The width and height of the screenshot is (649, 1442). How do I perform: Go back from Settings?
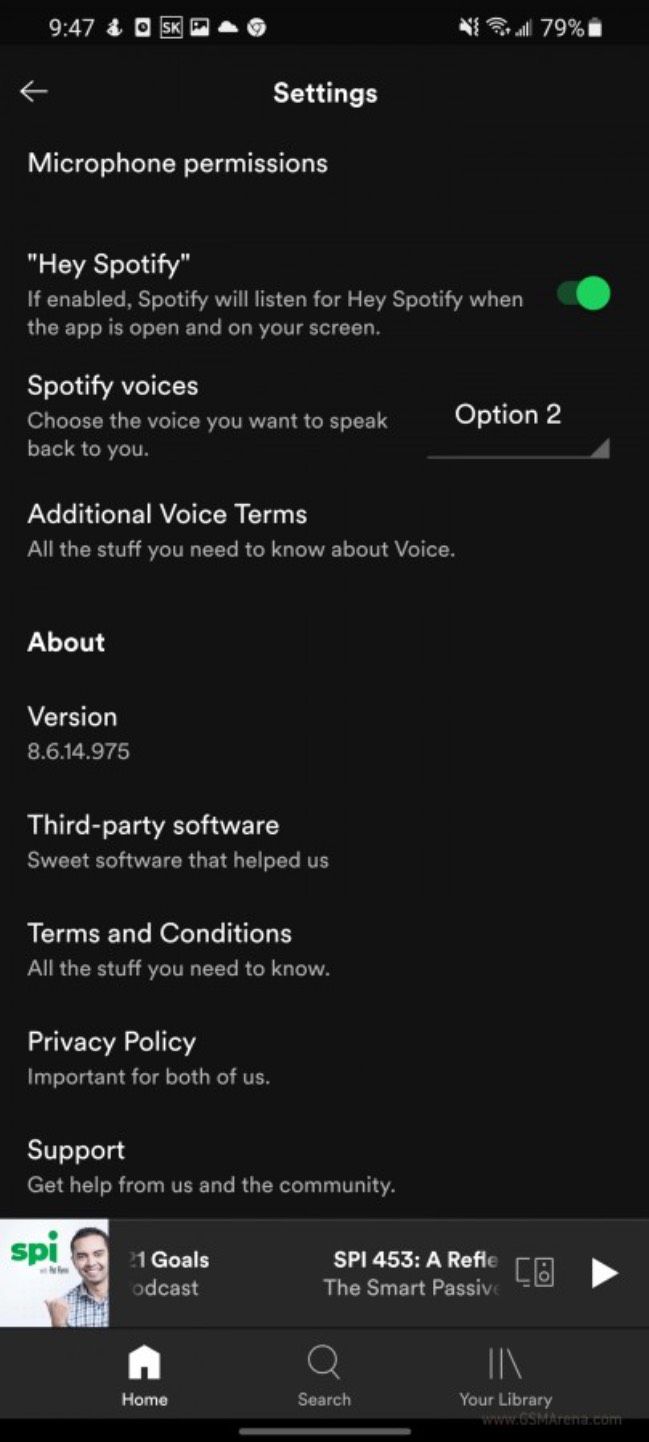pos(33,92)
